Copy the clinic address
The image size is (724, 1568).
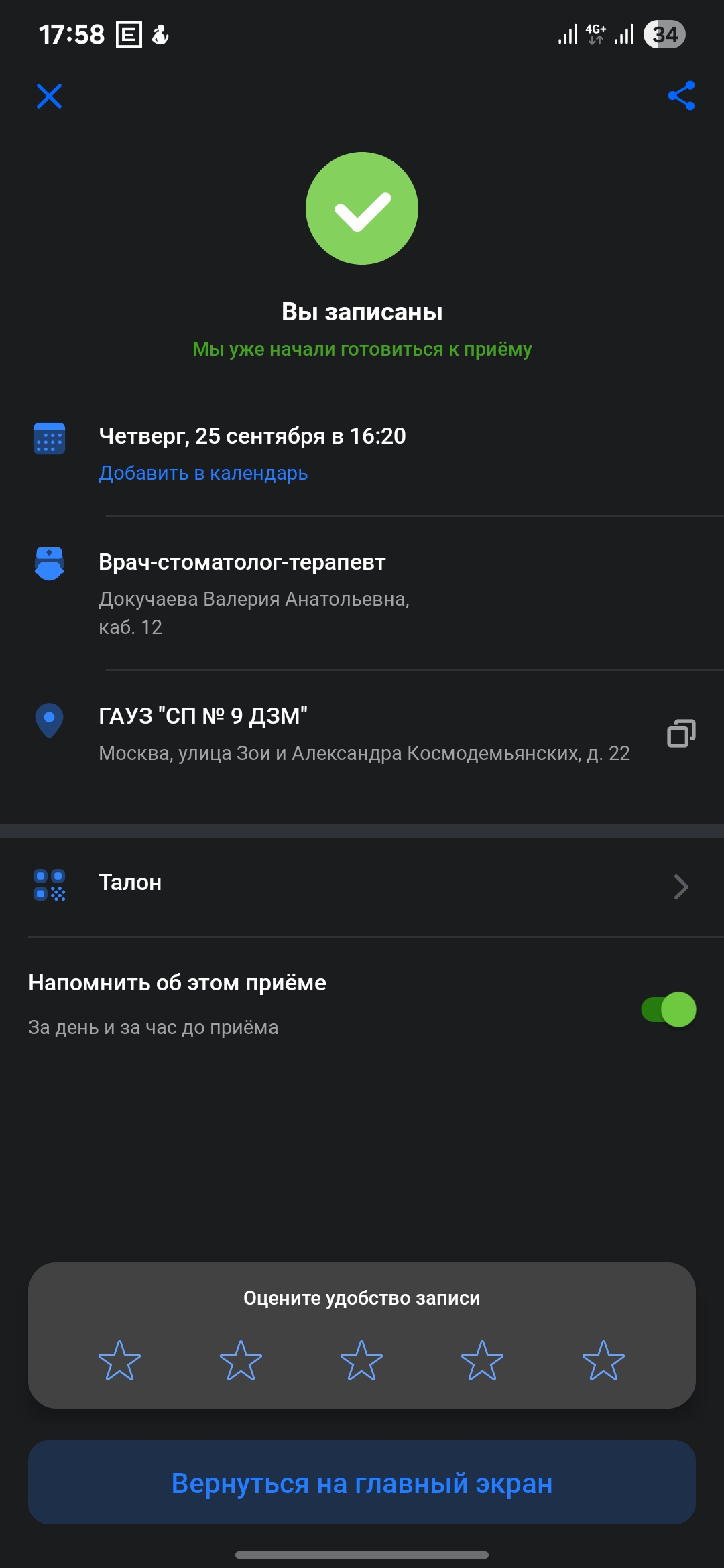(681, 733)
